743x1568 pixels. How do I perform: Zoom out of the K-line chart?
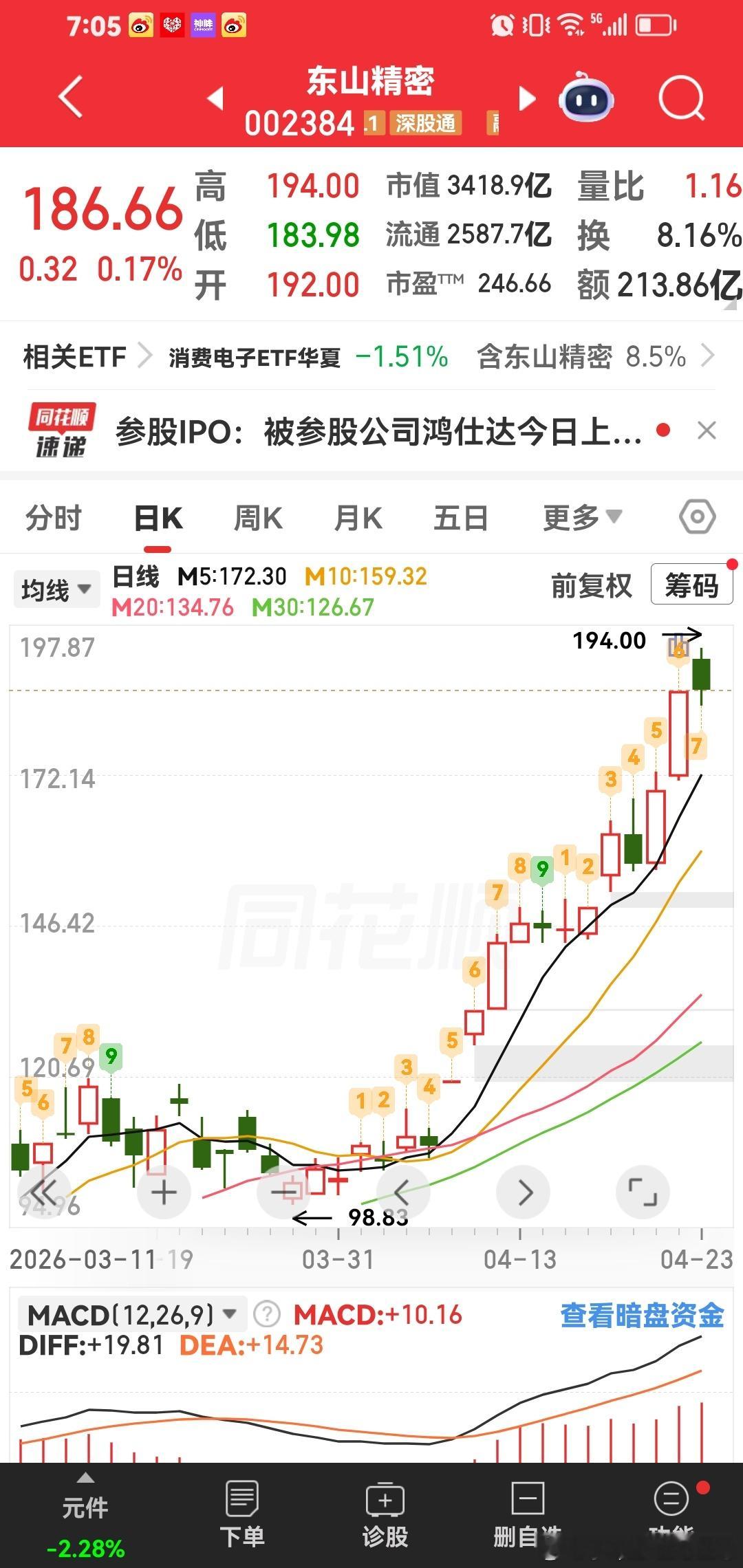pos(284,1193)
